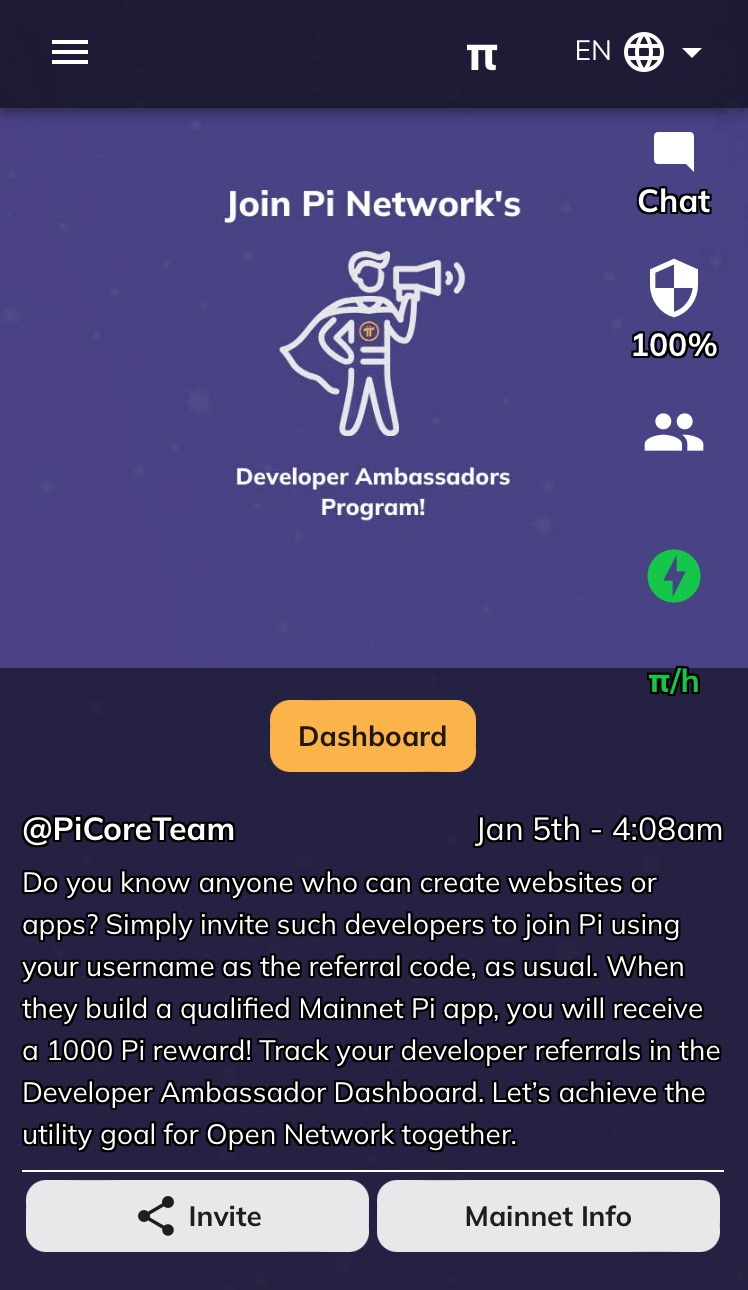Tap the Invite share button

coord(198,1216)
